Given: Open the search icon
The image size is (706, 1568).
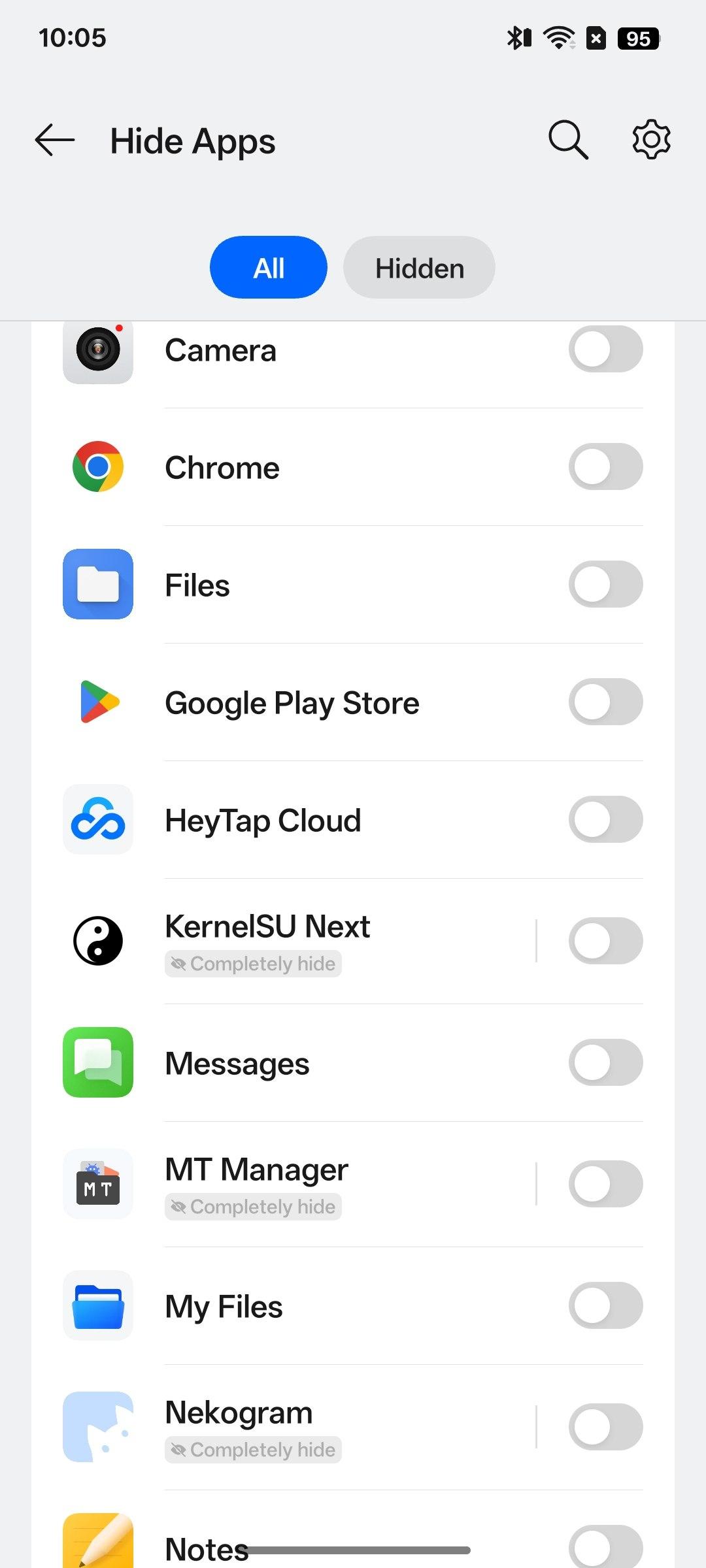Looking at the screenshot, I should pyautogui.click(x=568, y=140).
